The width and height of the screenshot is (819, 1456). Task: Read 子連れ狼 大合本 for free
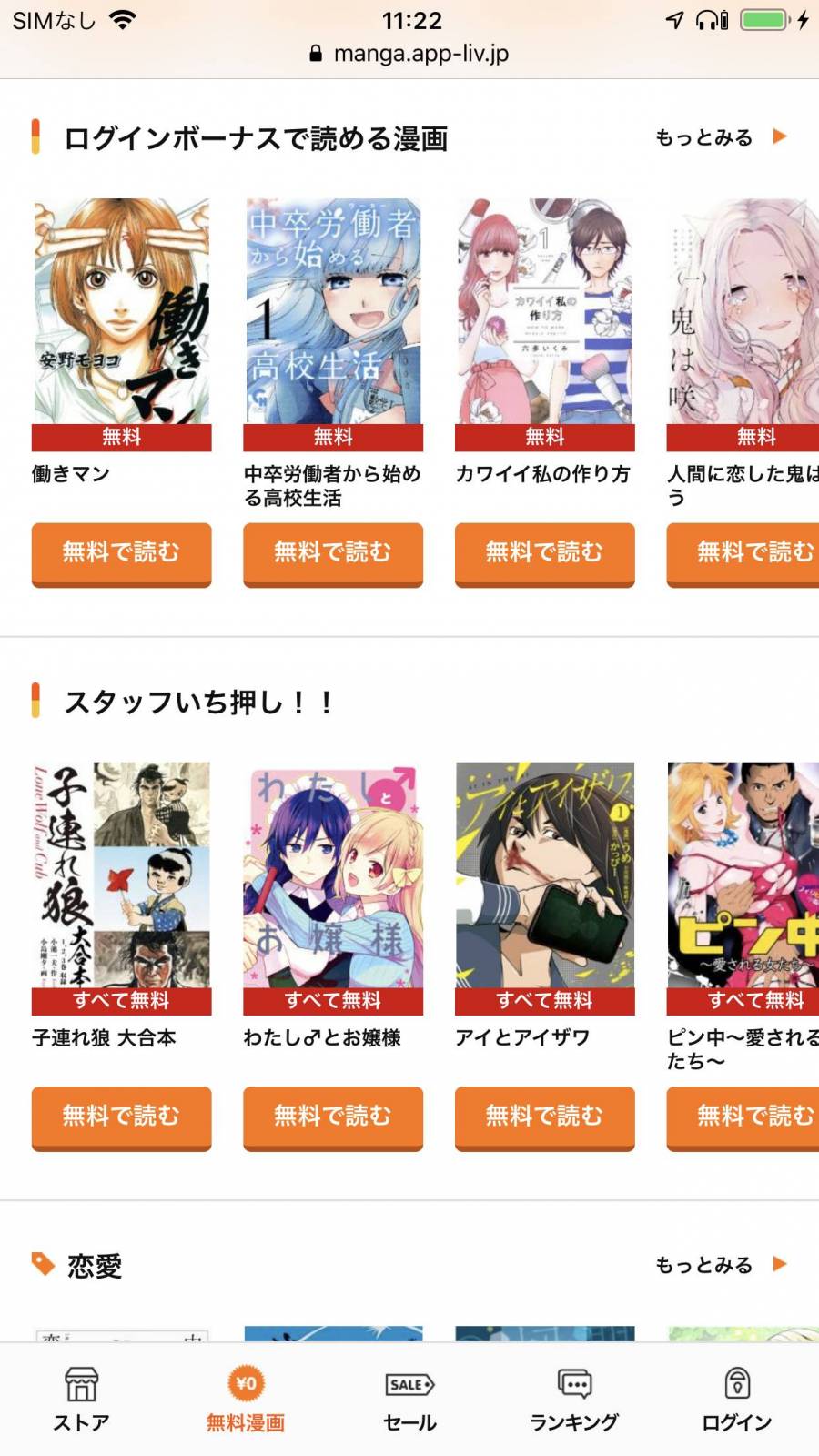point(121,1116)
